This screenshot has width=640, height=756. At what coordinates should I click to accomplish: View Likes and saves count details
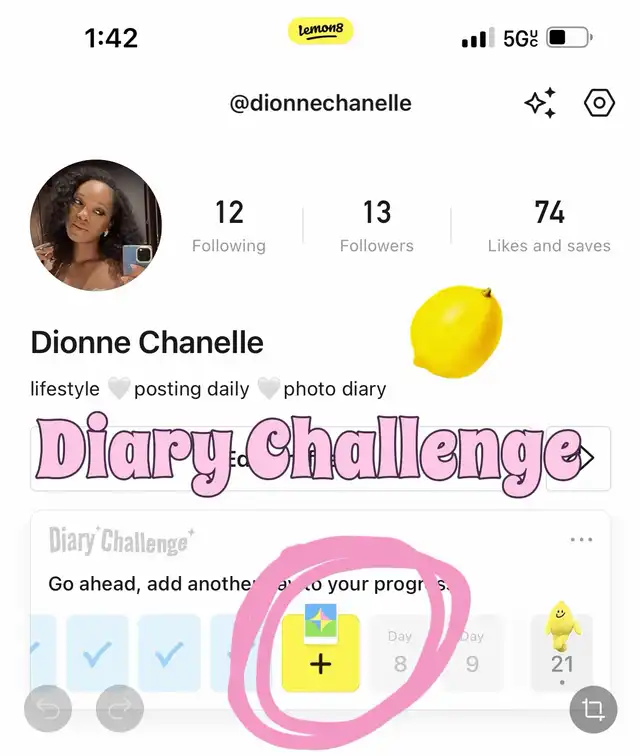(x=549, y=226)
